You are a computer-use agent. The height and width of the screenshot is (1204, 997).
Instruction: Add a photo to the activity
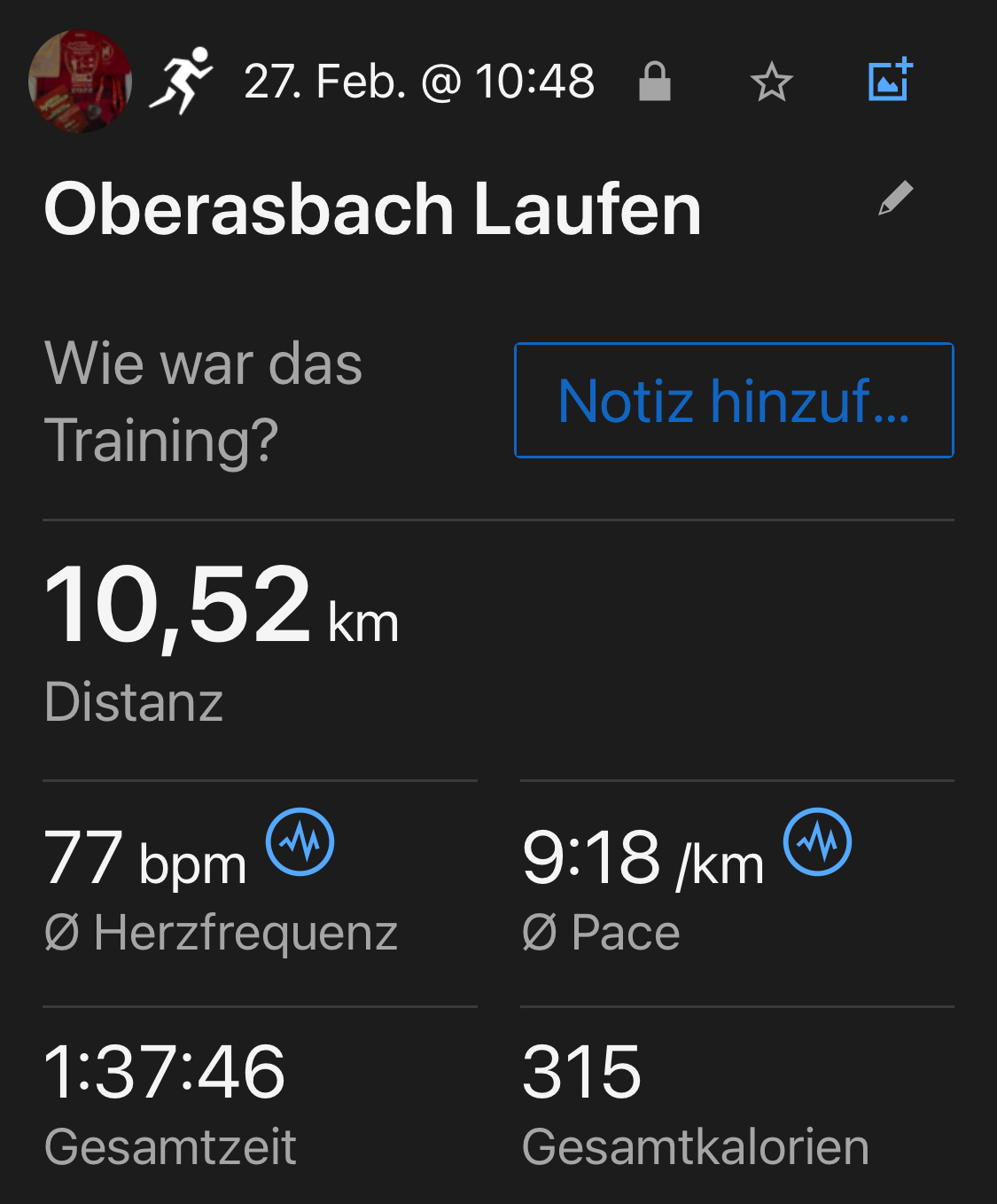click(x=890, y=80)
